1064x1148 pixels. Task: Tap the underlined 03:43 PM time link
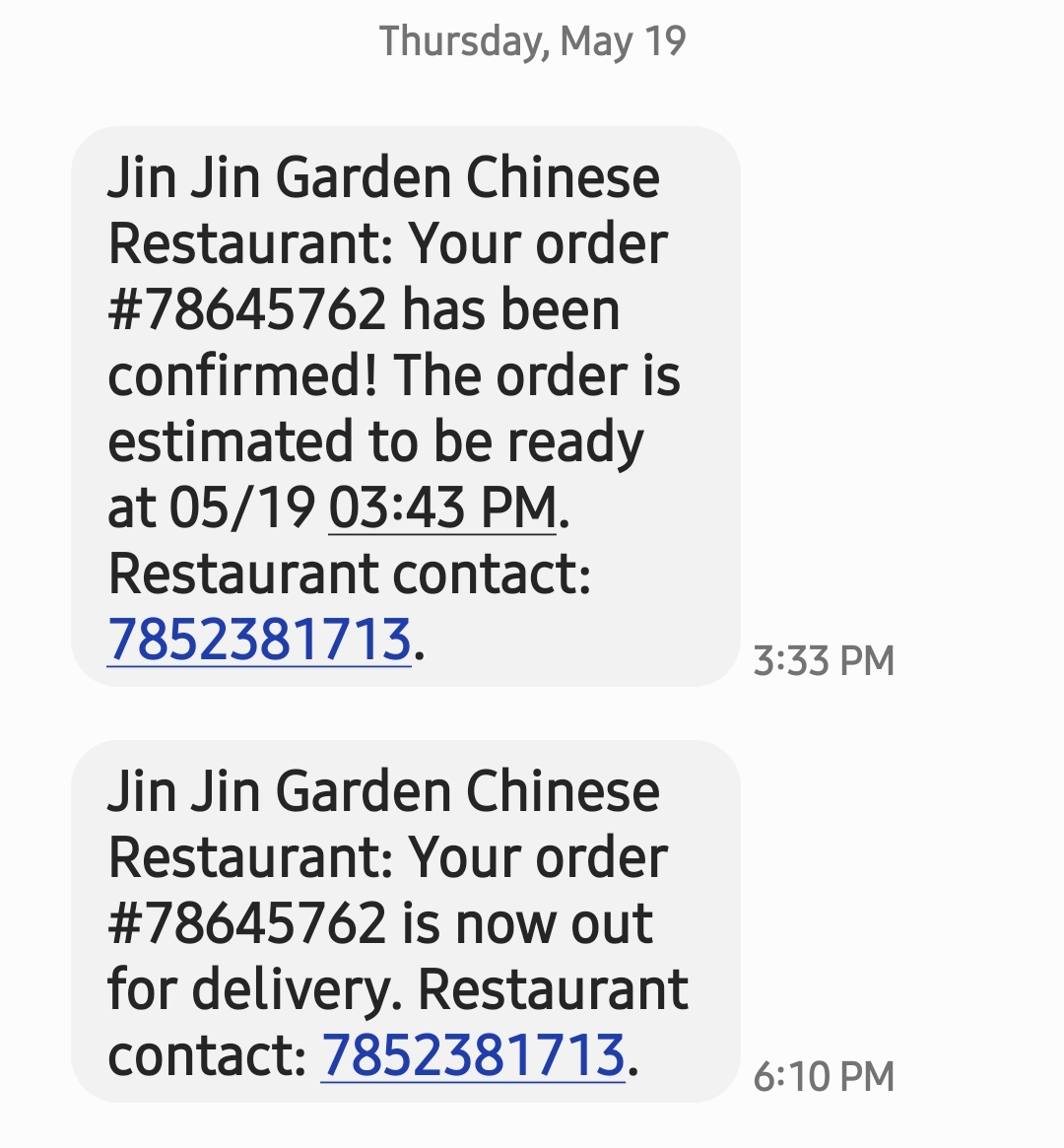click(442, 508)
